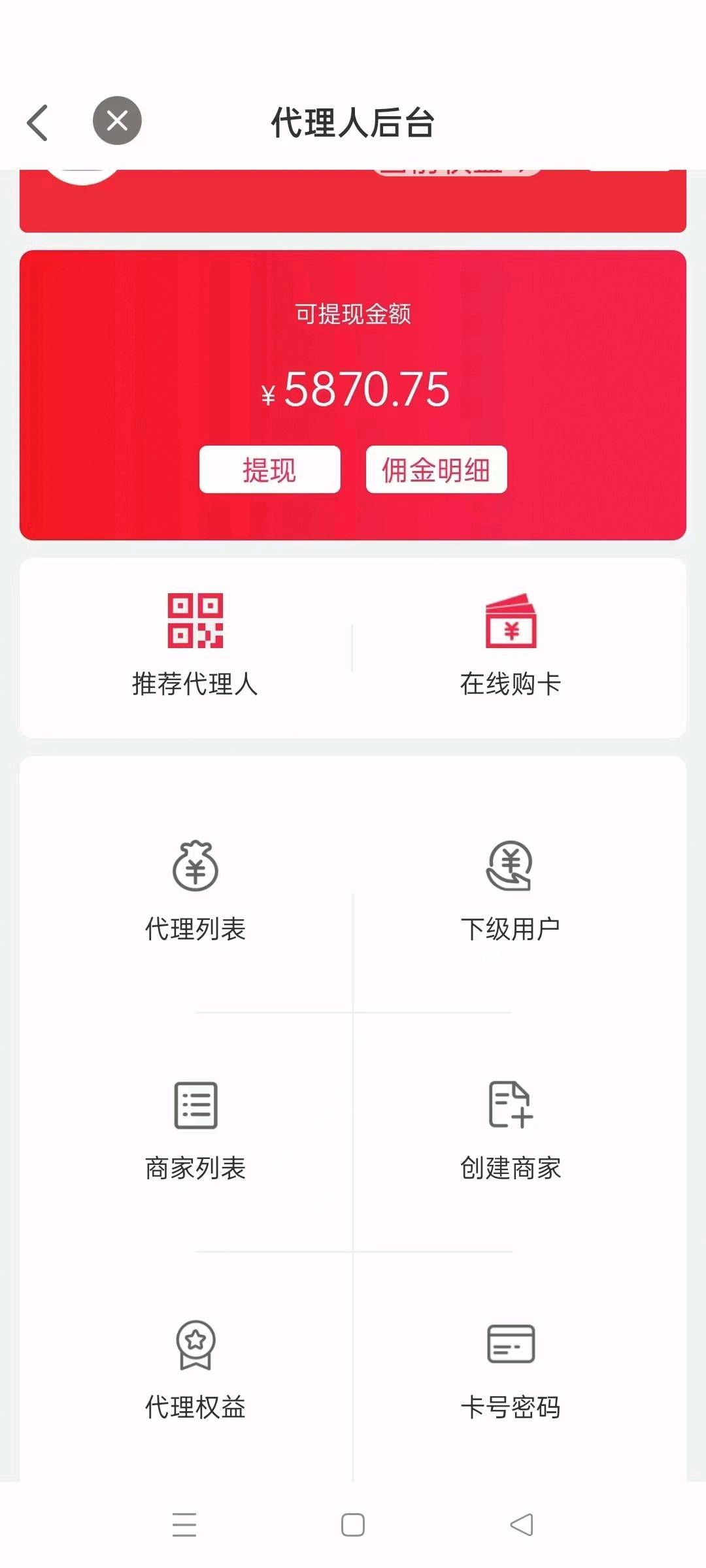View 代理权益 agent benefits

[x=195, y=1369]
